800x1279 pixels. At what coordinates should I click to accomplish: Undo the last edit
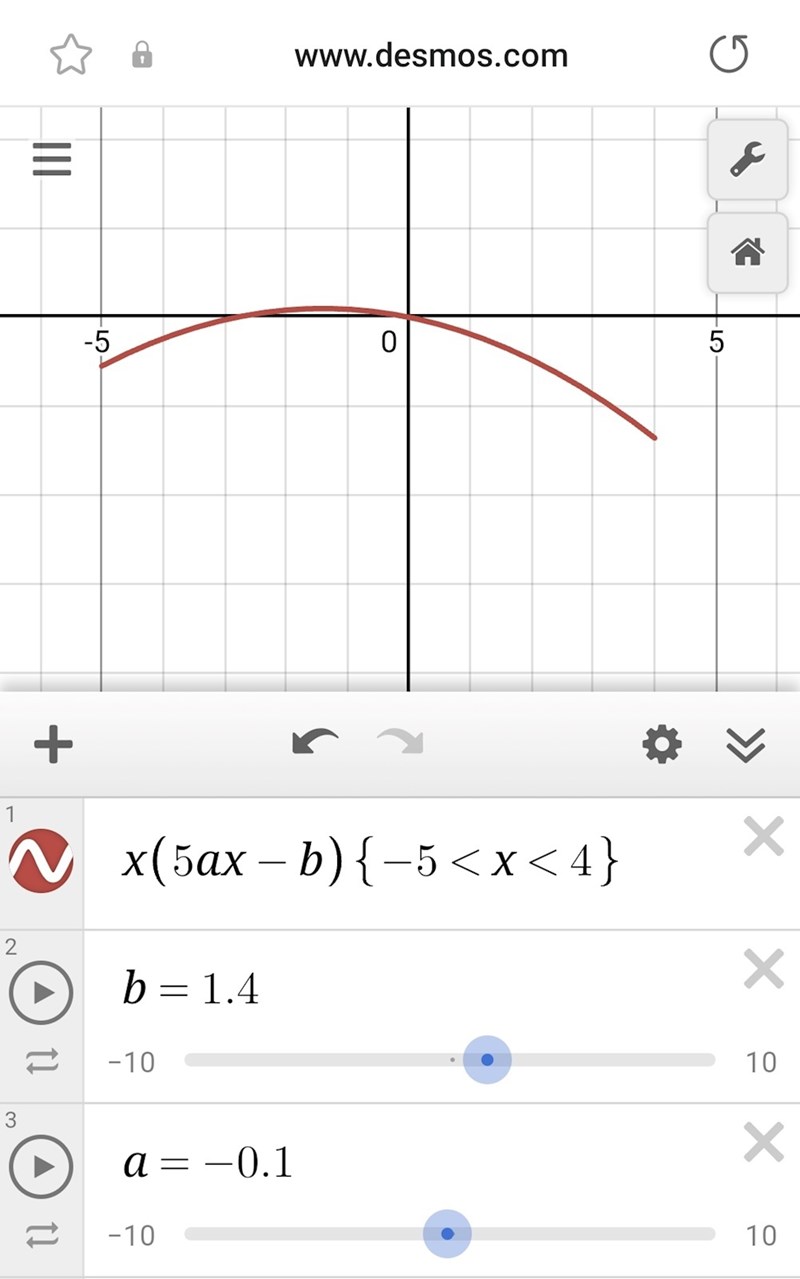coord(314,743)
